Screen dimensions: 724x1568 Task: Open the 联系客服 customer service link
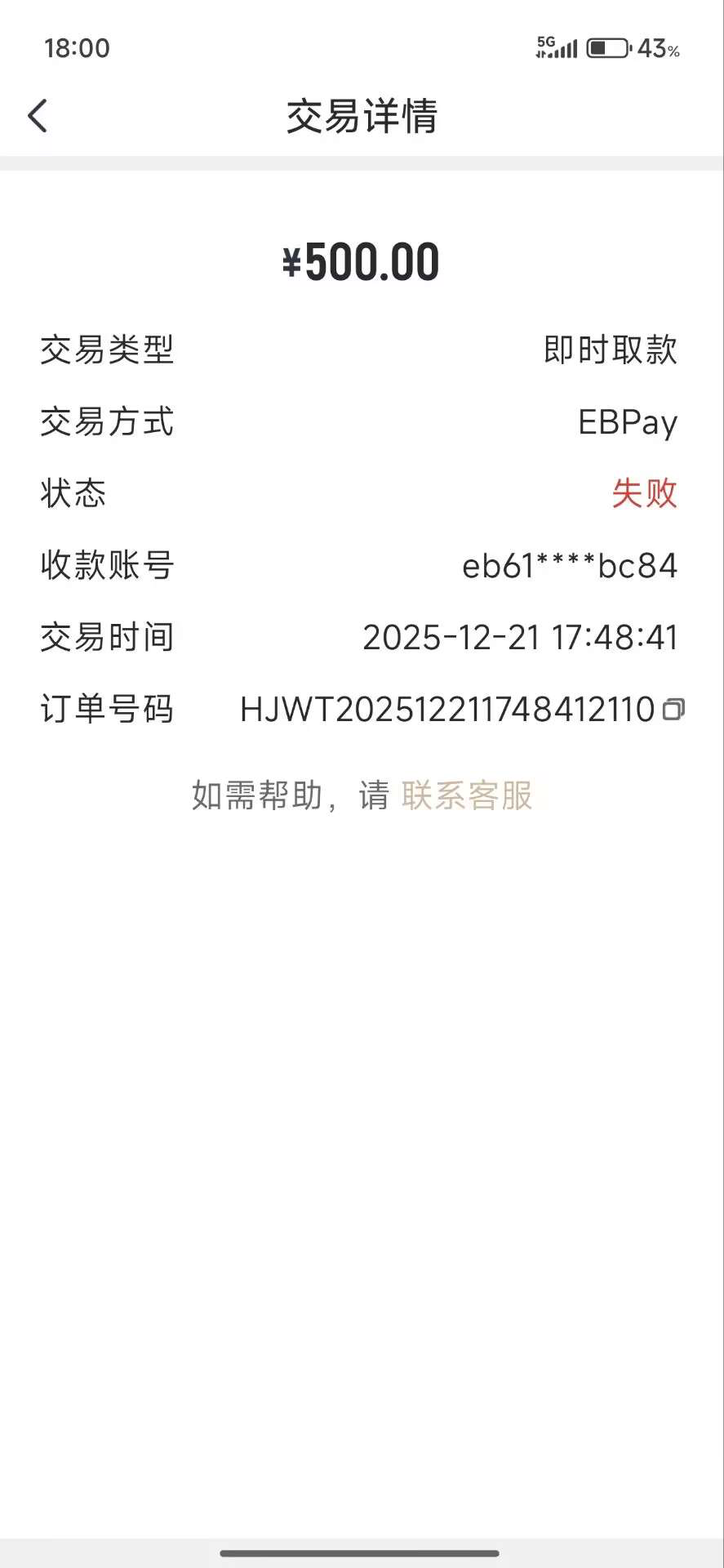tap(467, 795)
